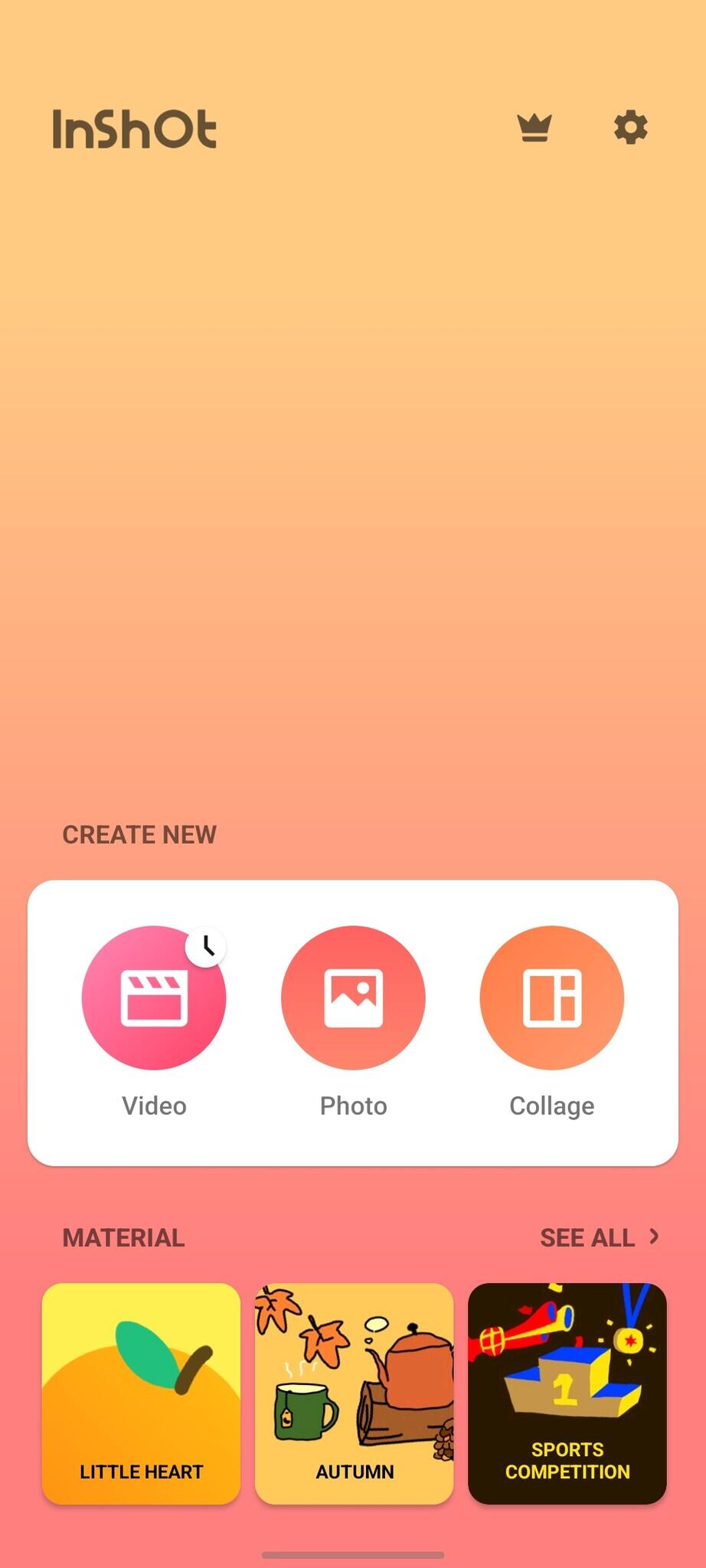The height and width of the screenshot is (1568, 706).
Task: Open recent drafts clock badge
Action: pos(206,948)
